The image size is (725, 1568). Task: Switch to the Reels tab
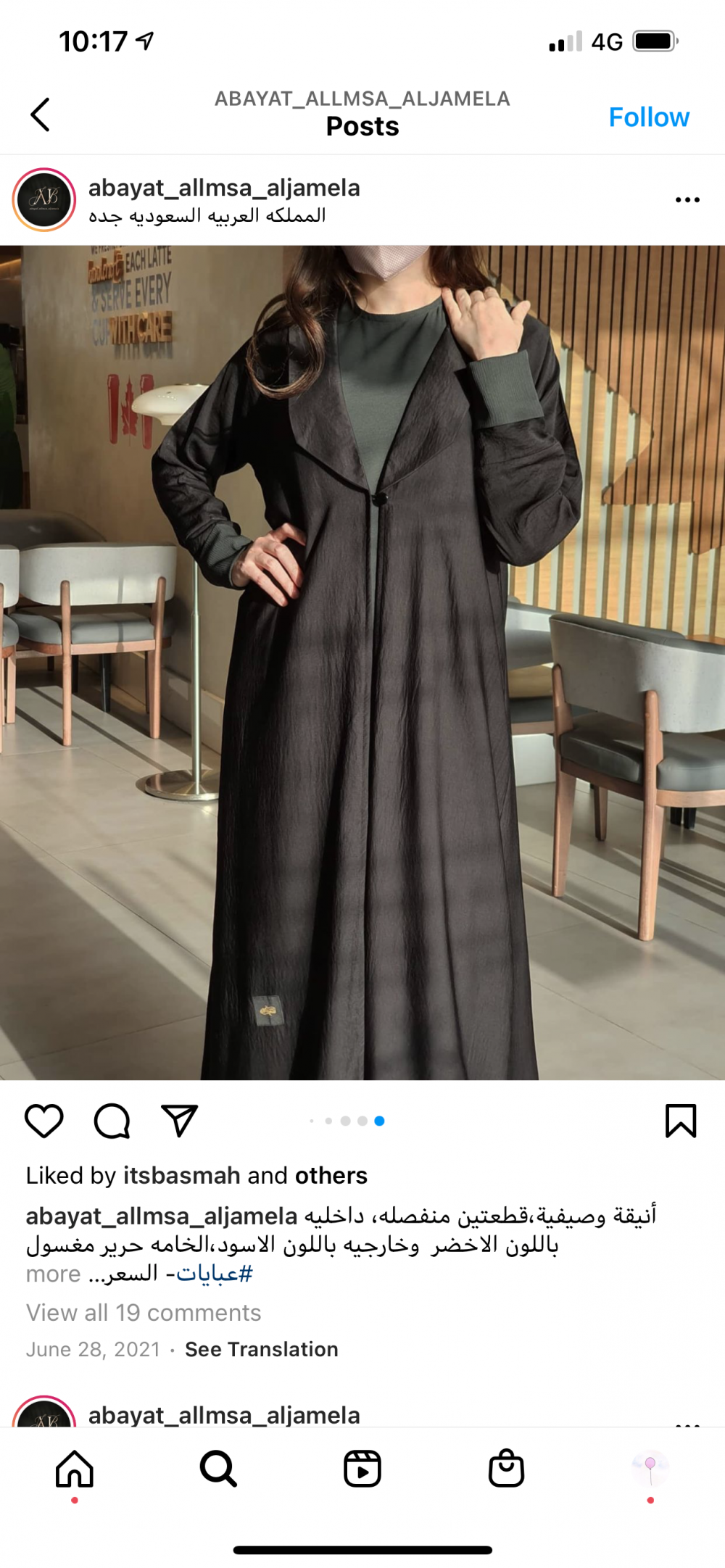tap(362, 1469)
